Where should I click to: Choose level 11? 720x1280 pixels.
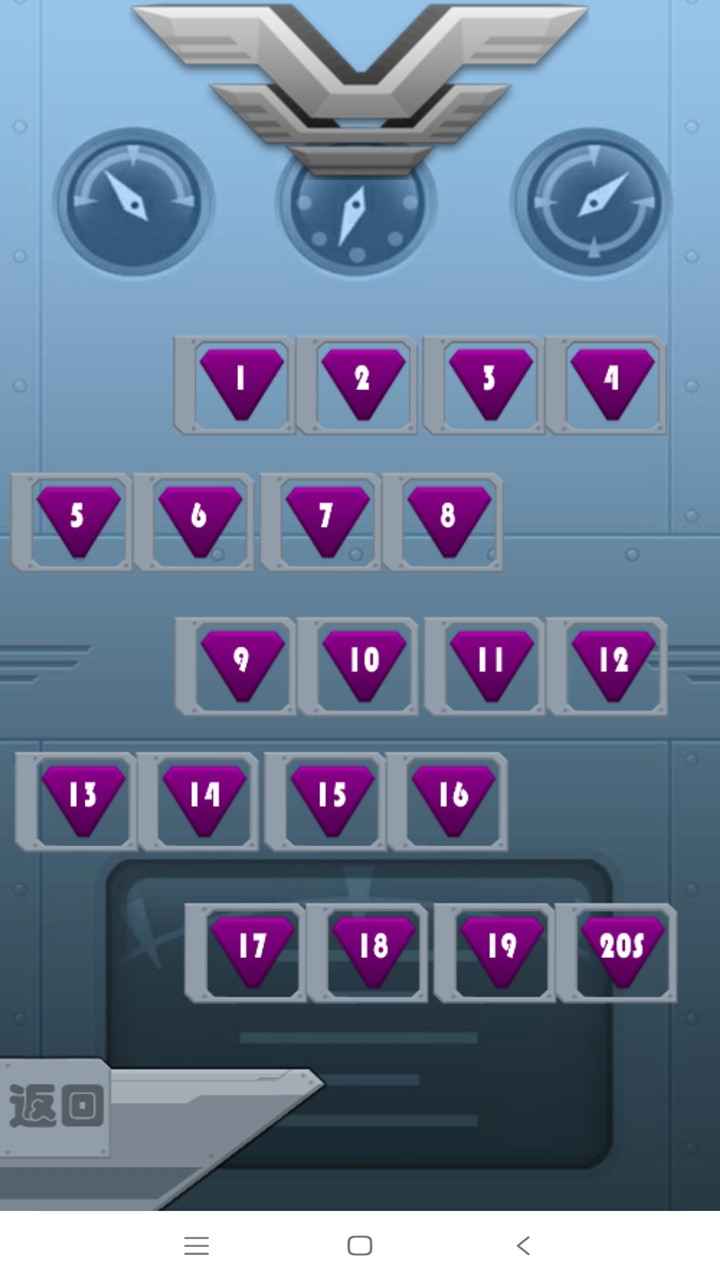point(491,664)
